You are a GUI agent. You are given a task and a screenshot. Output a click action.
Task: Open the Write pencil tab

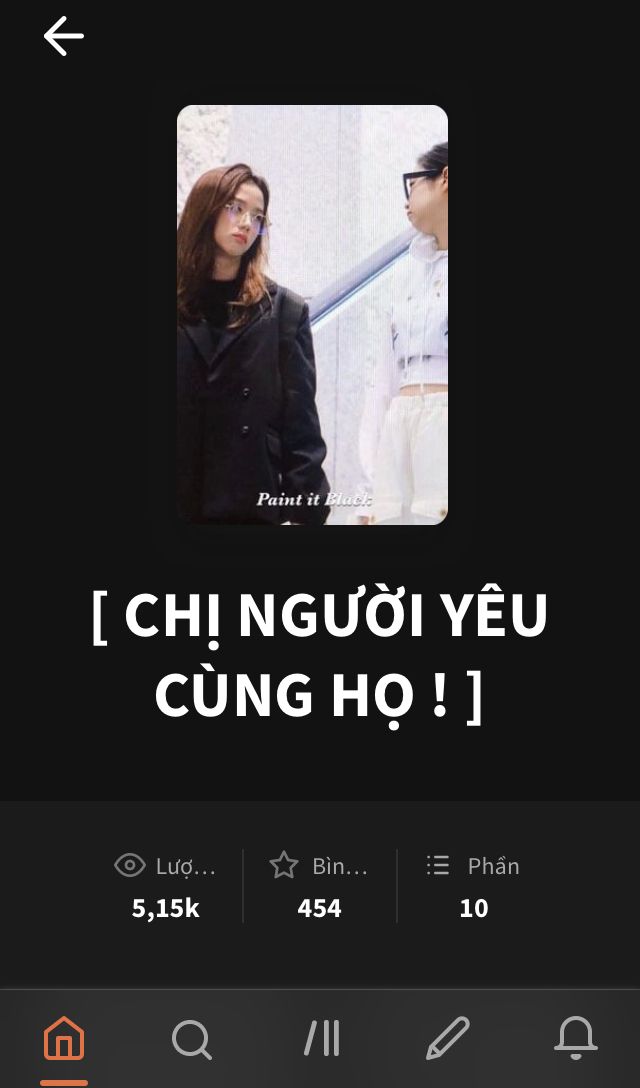pos(448,1039)
